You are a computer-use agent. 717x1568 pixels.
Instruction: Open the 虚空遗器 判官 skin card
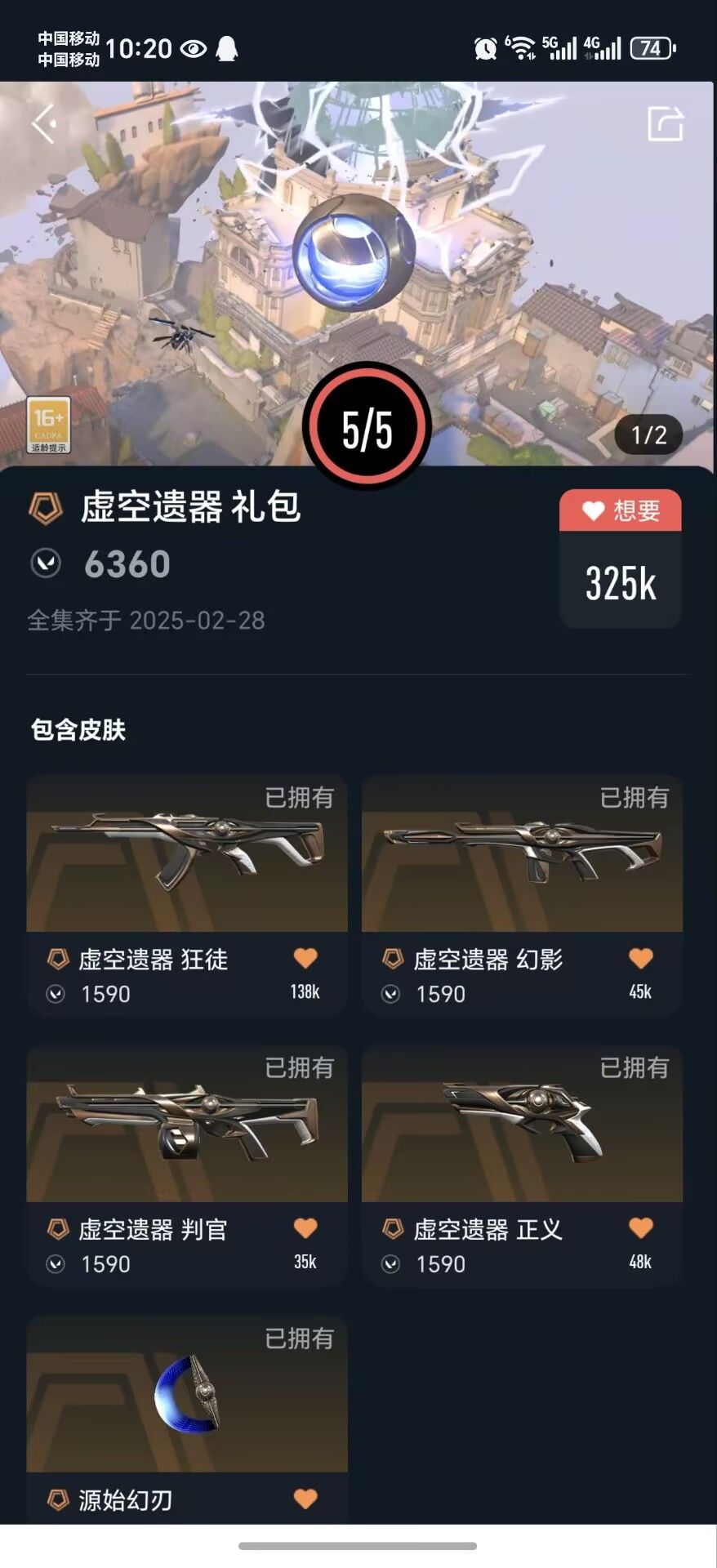(187, 1166)
